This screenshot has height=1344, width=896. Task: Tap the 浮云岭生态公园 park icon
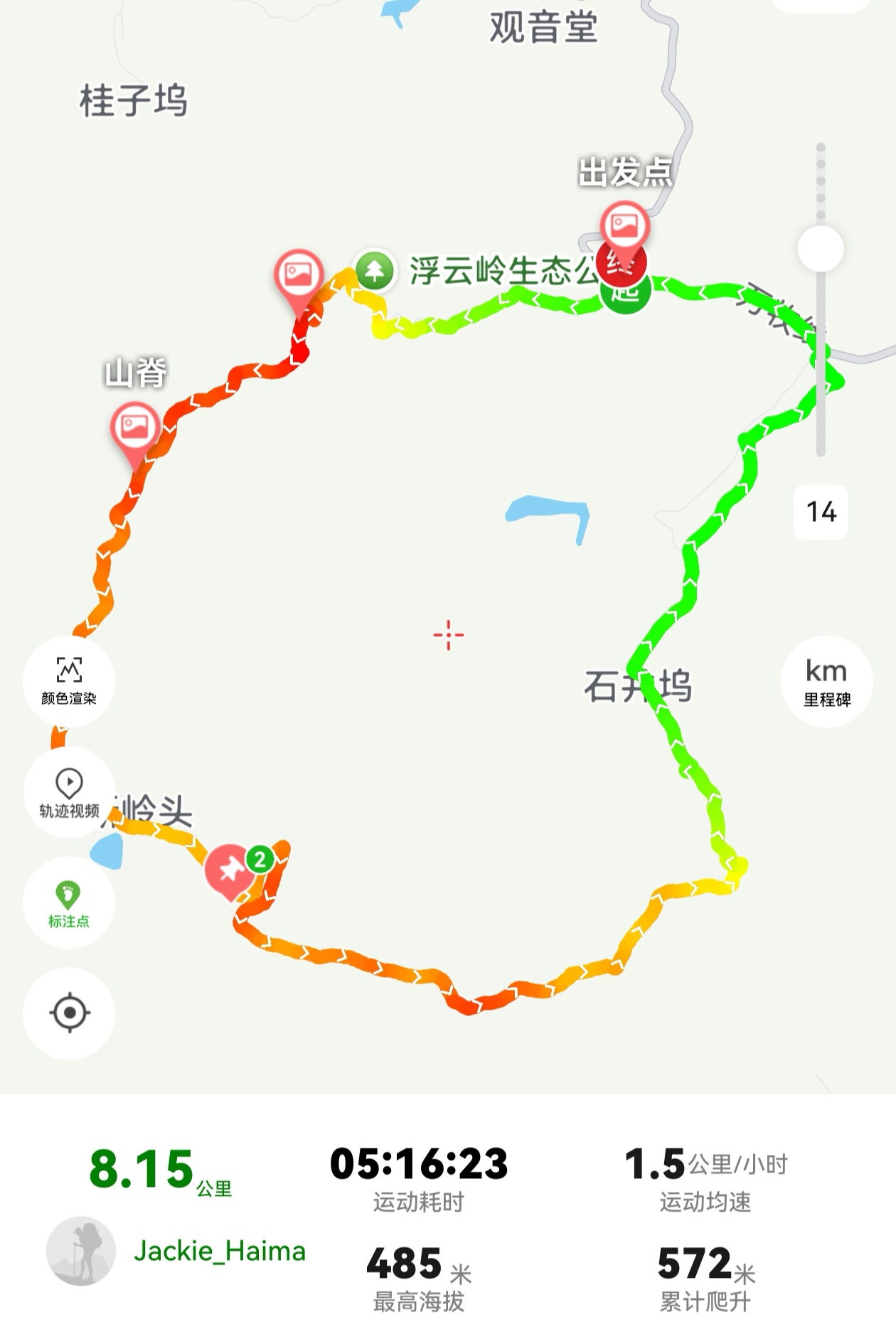pyautogui.click(x=375, y=271)
